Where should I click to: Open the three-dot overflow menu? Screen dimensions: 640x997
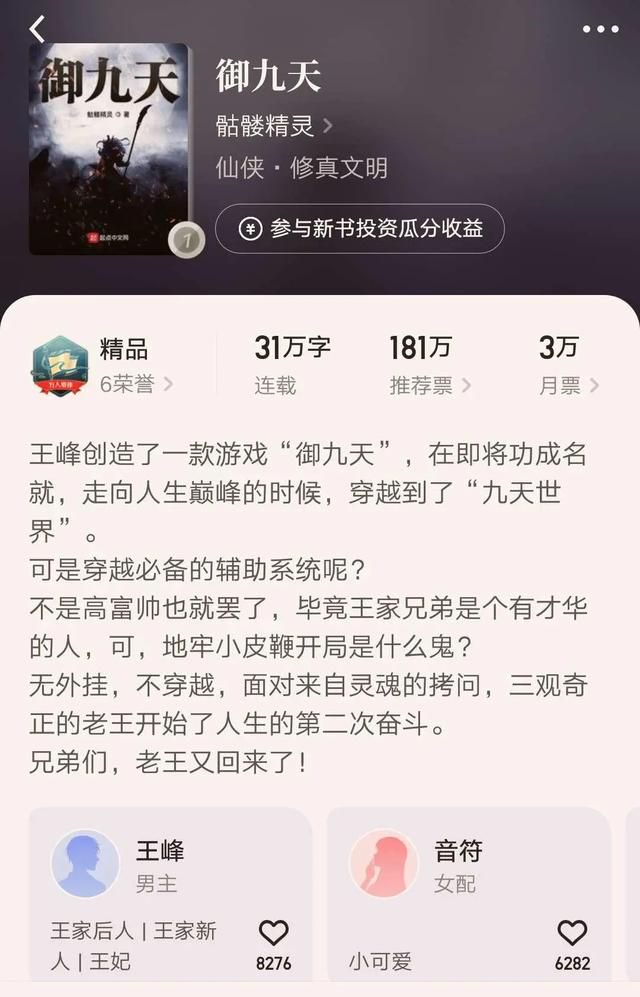pos(600,30)
